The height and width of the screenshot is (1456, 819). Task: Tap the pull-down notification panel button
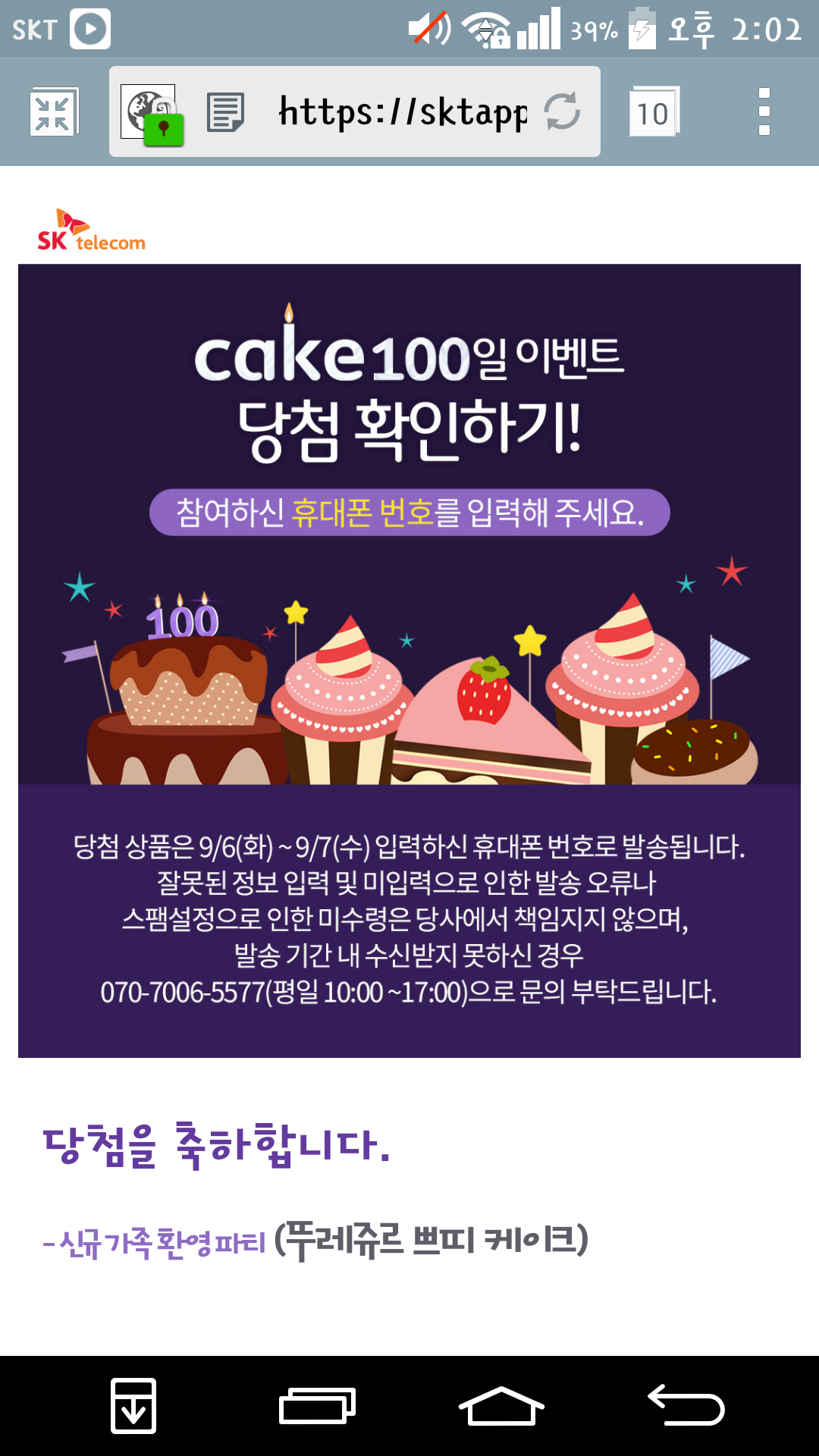tap(133, 1405)
